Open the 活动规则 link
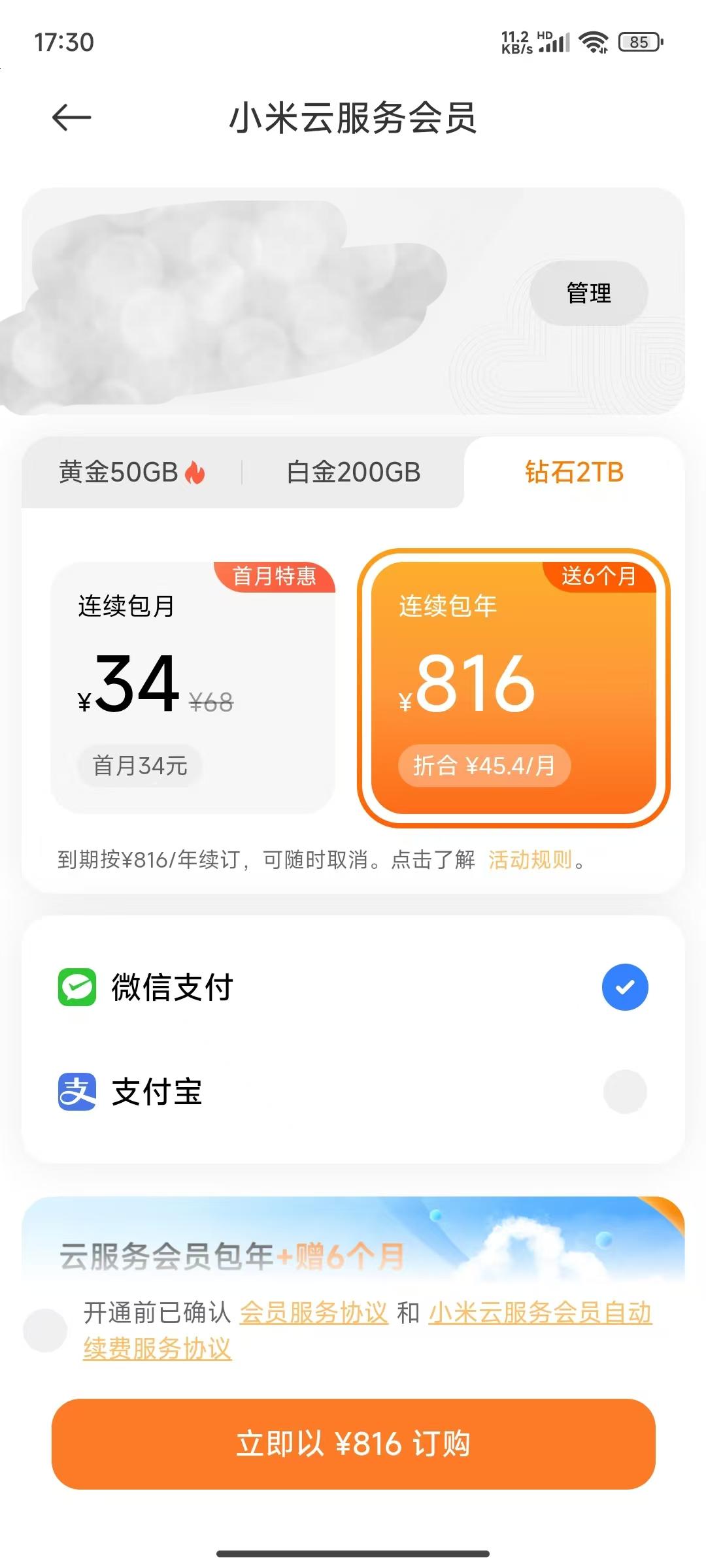706x1568 pixels. pos(530,860)
